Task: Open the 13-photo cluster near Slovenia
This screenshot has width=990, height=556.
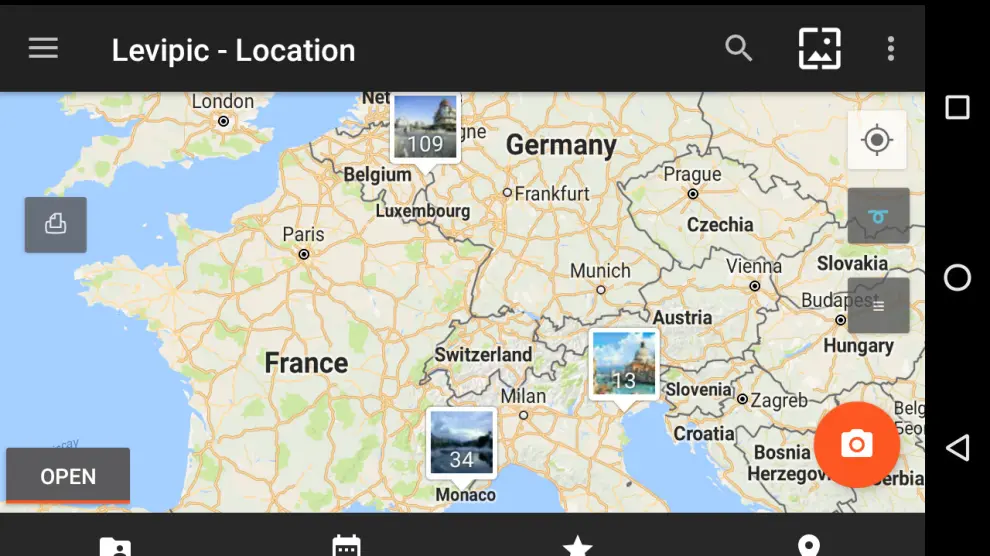Action: pos(624,364)
